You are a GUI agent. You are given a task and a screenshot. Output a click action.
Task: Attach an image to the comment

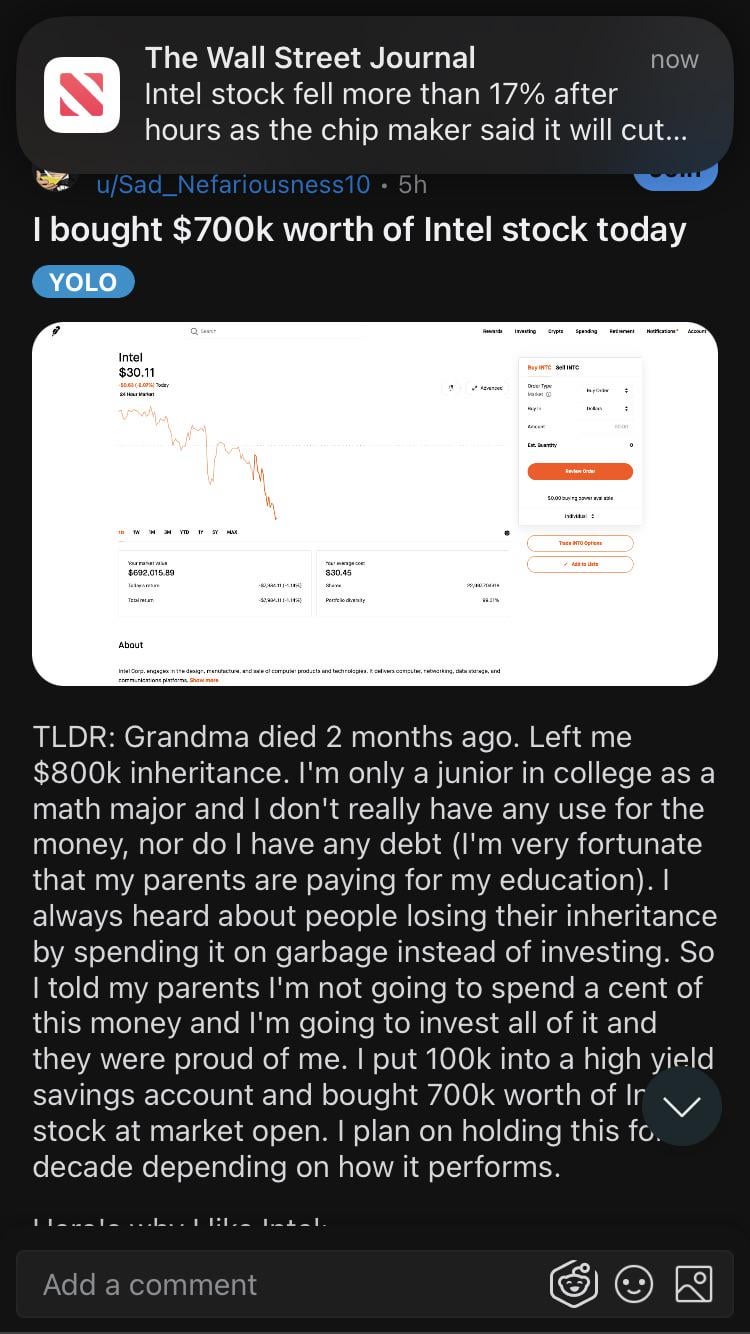pos(694,1284)
